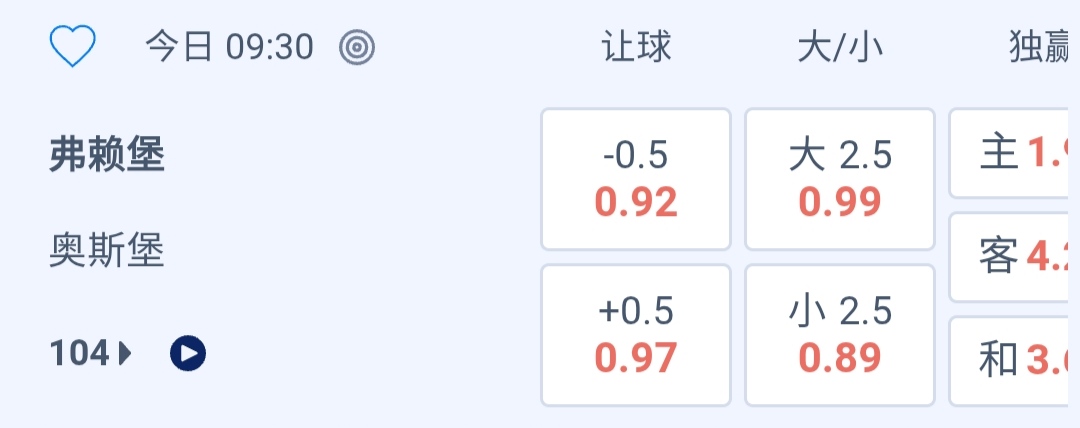This screenshot has width=1080, height=428.
Task: Pick under 2.5 (小) at 0.89
Action: click(x=840, y=334)
